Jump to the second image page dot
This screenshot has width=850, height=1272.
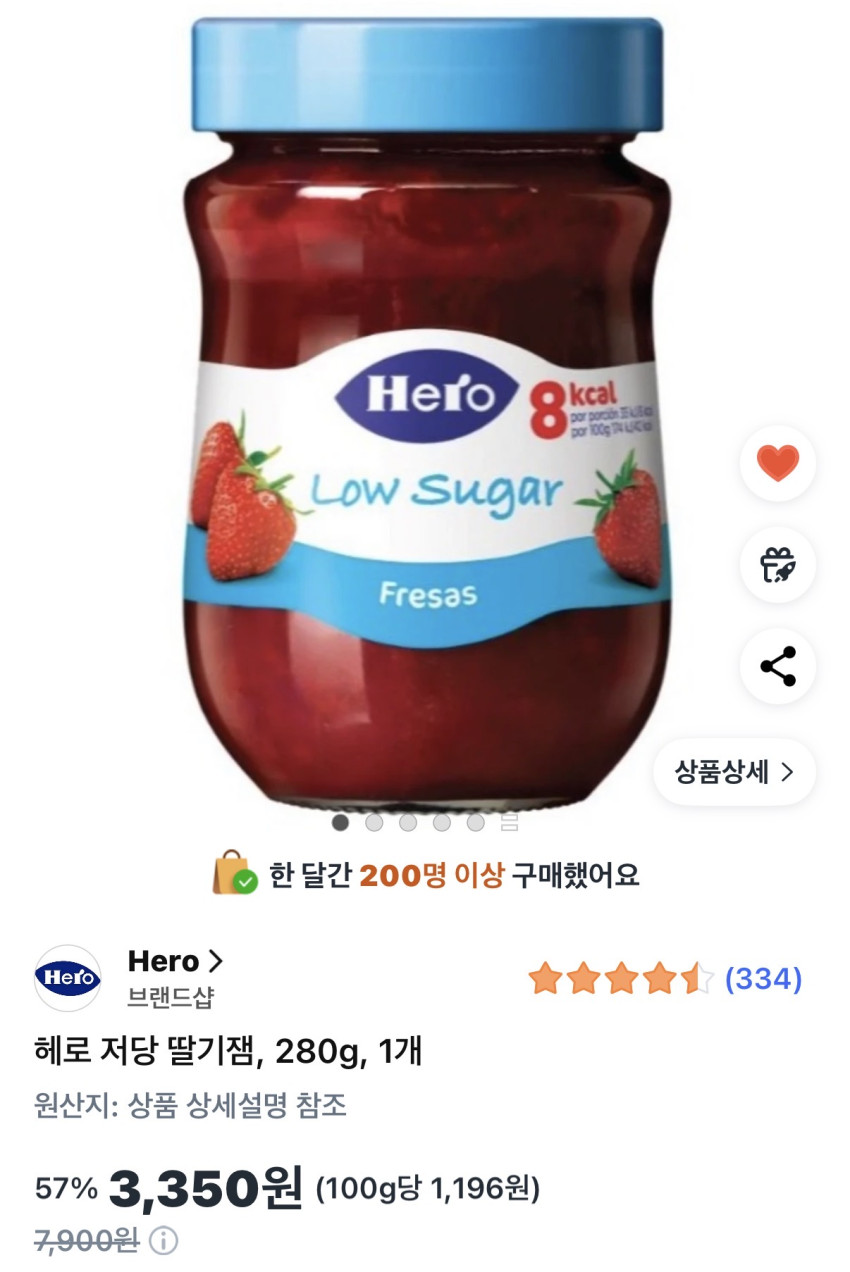[x=374, y=823]
